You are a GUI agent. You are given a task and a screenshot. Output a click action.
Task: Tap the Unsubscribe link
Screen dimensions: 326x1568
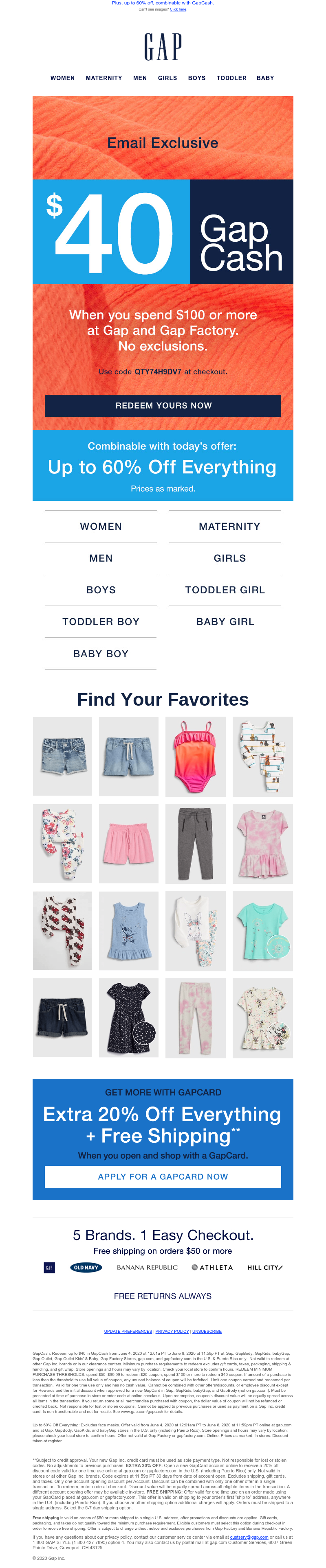point(207,1331)
